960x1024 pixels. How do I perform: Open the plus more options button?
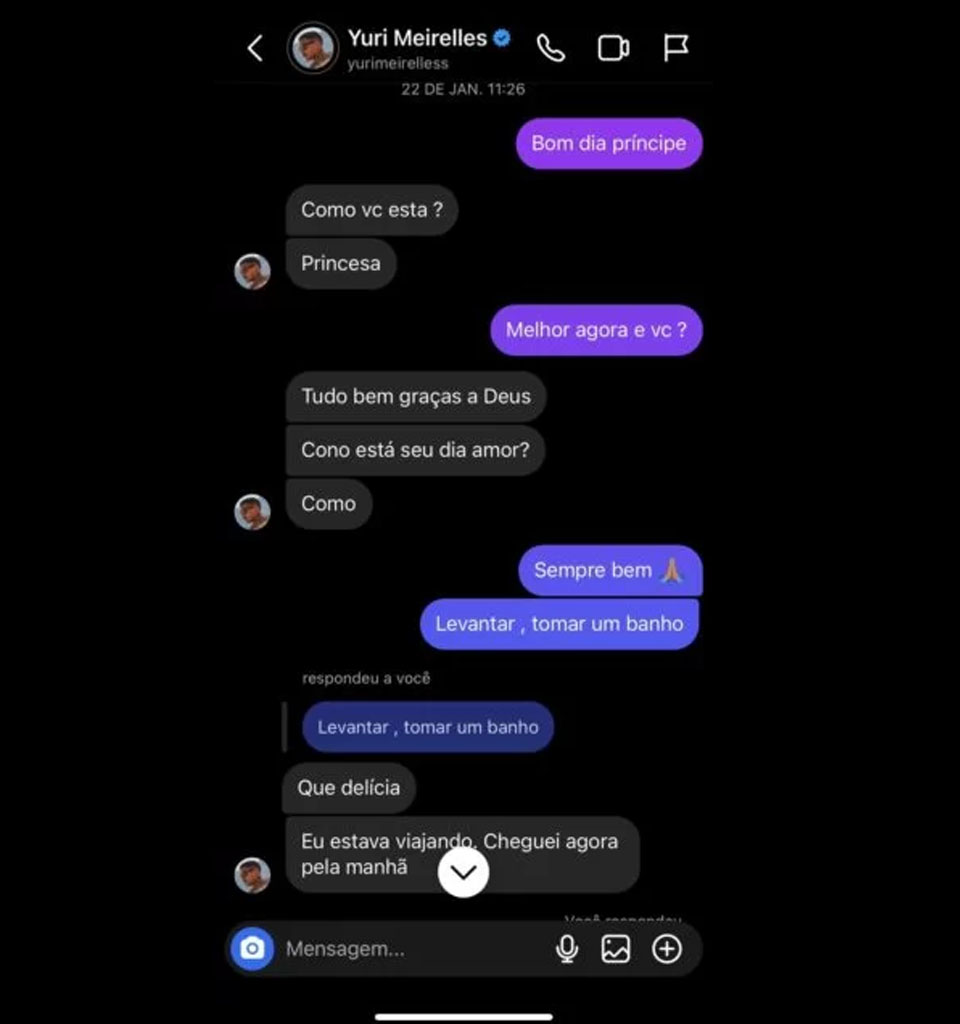coord(667,948)
